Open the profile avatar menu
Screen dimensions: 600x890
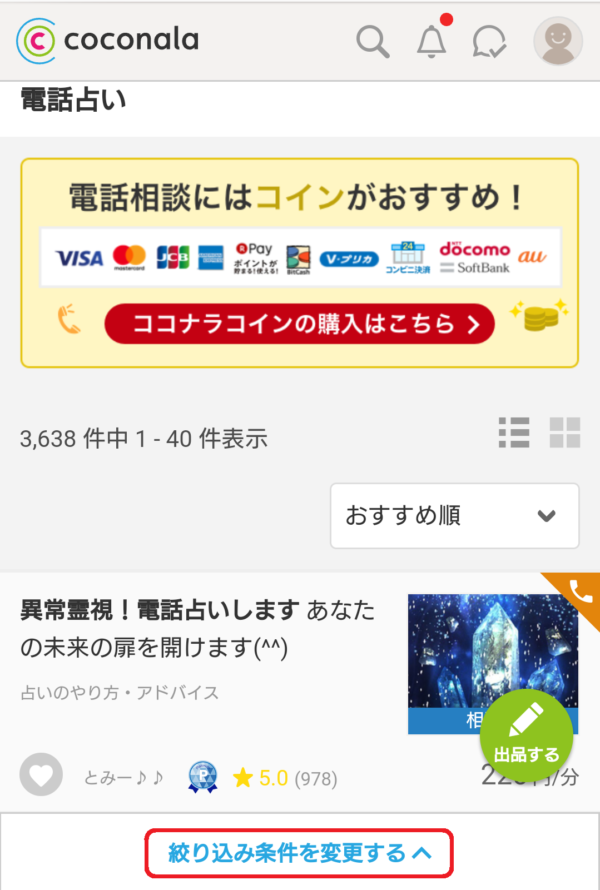557,41
